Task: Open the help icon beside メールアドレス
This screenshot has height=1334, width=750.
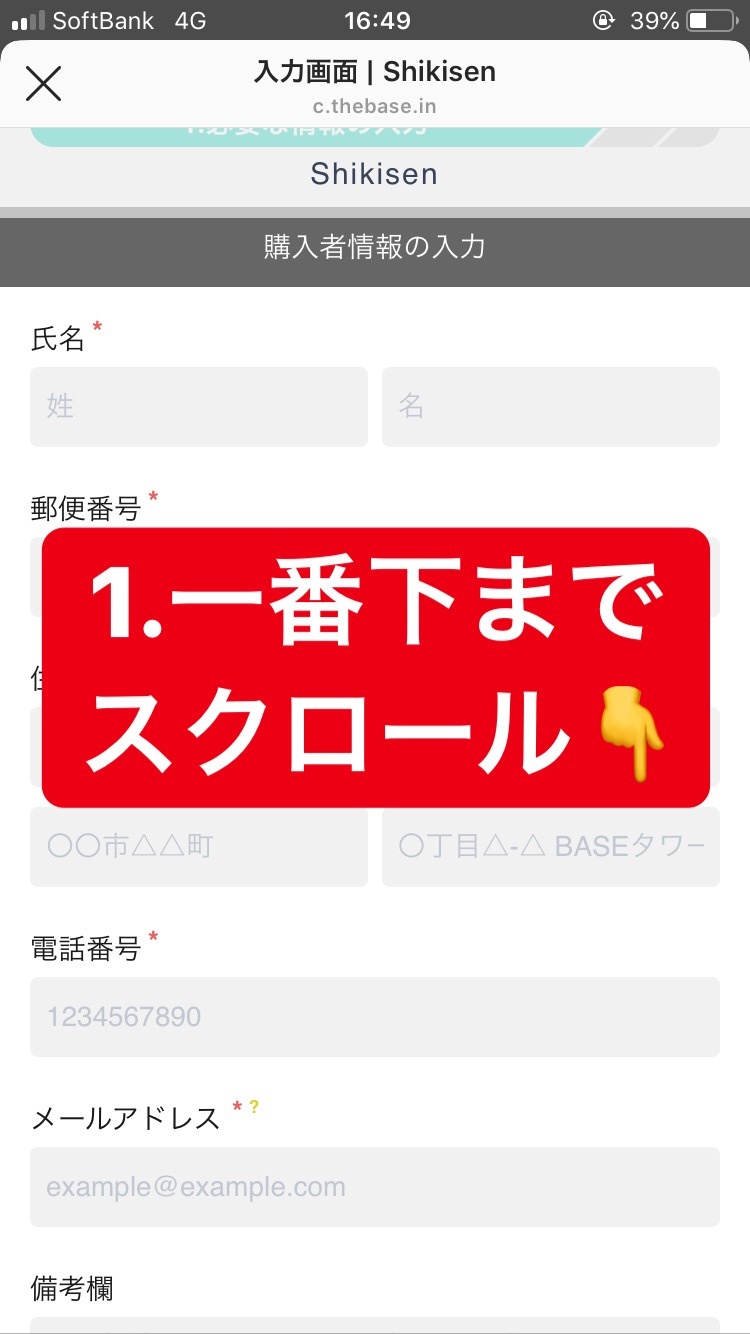Action: tap(254, 1107)
